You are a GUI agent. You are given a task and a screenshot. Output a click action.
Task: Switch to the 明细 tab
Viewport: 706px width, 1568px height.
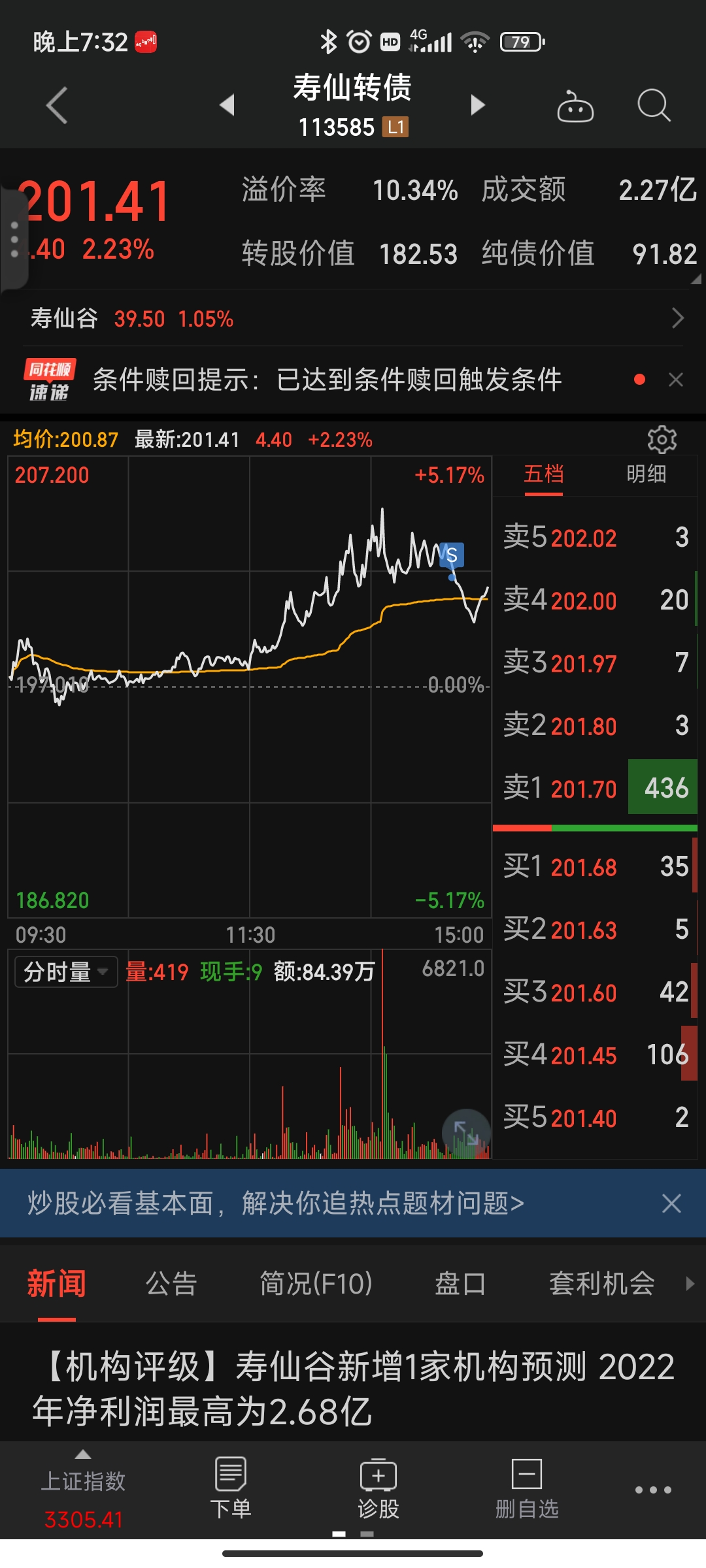tap(646, 474)
